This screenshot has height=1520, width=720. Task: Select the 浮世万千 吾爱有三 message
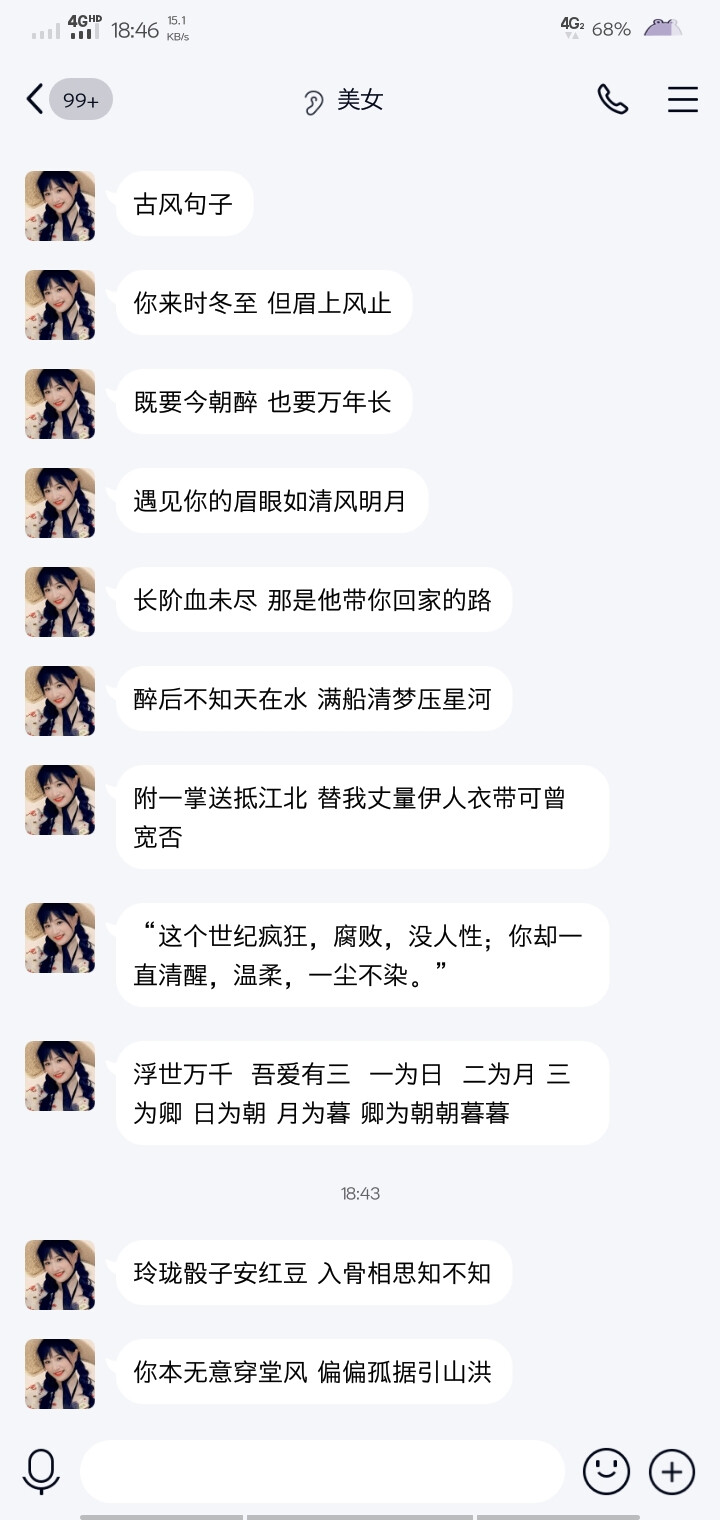point(362,1092)
